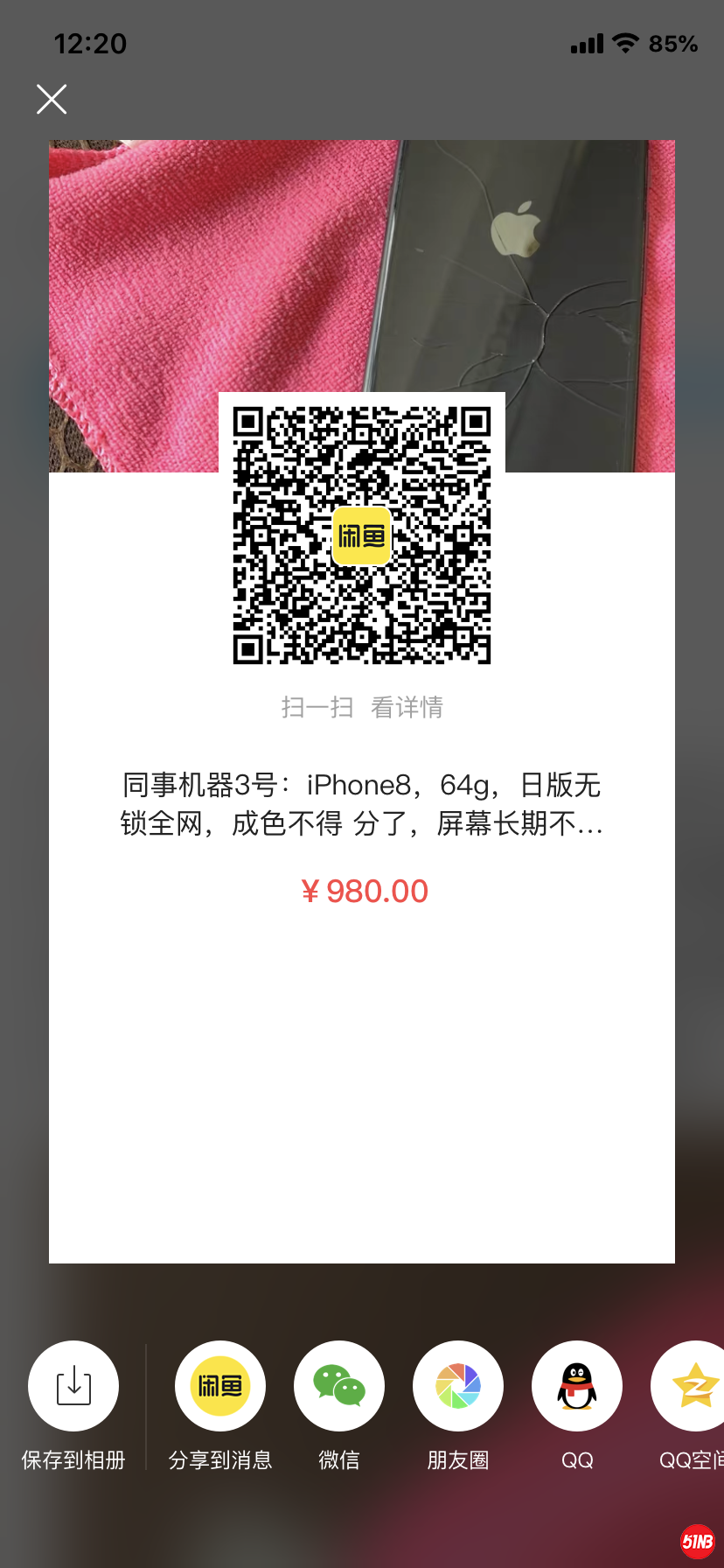Close the share poster overlay
Viewport: 724px width, 1568px height.
pyautogui.click(x=52, y=100)
